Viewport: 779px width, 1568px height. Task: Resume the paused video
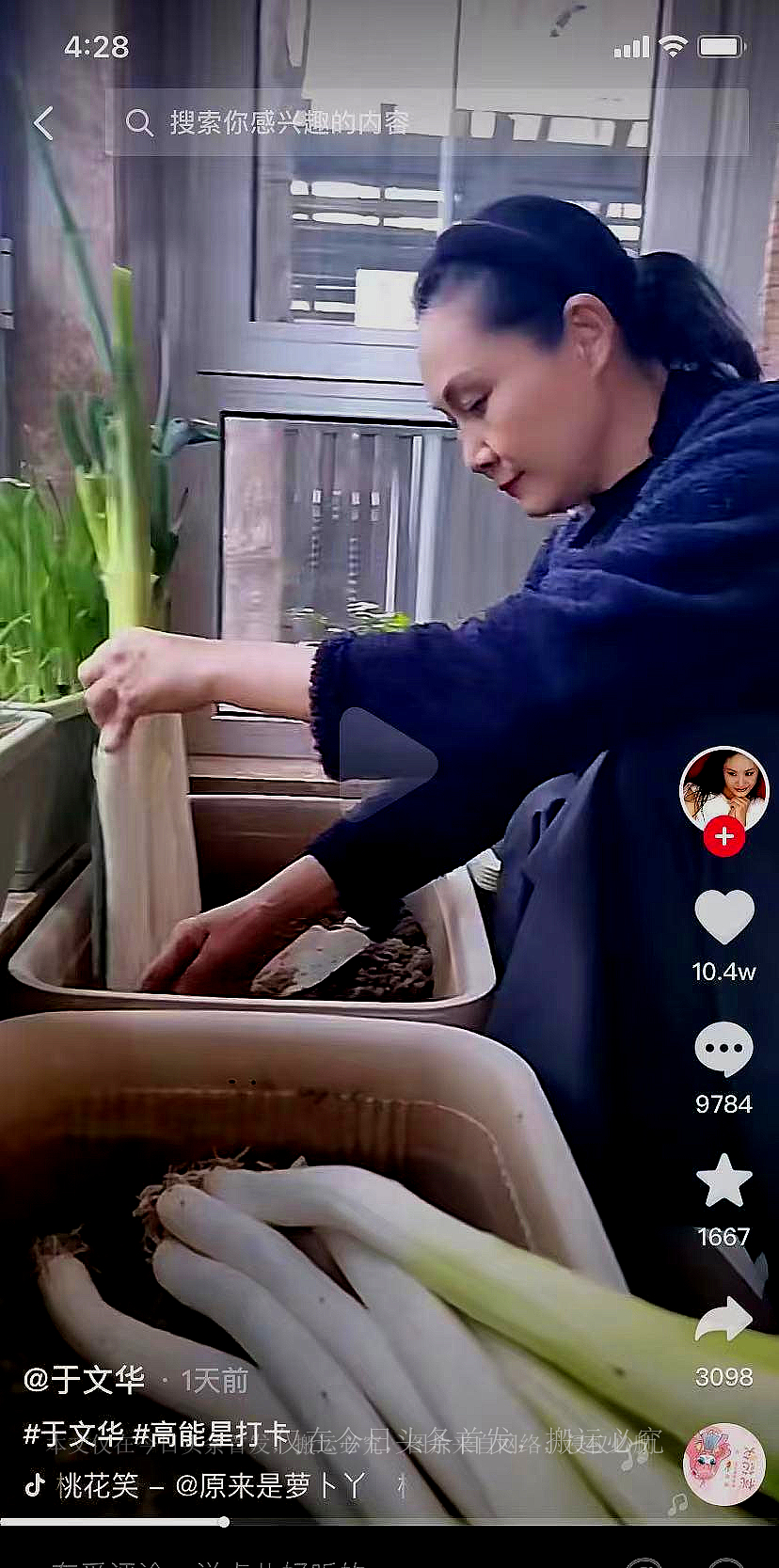[387, 765]
